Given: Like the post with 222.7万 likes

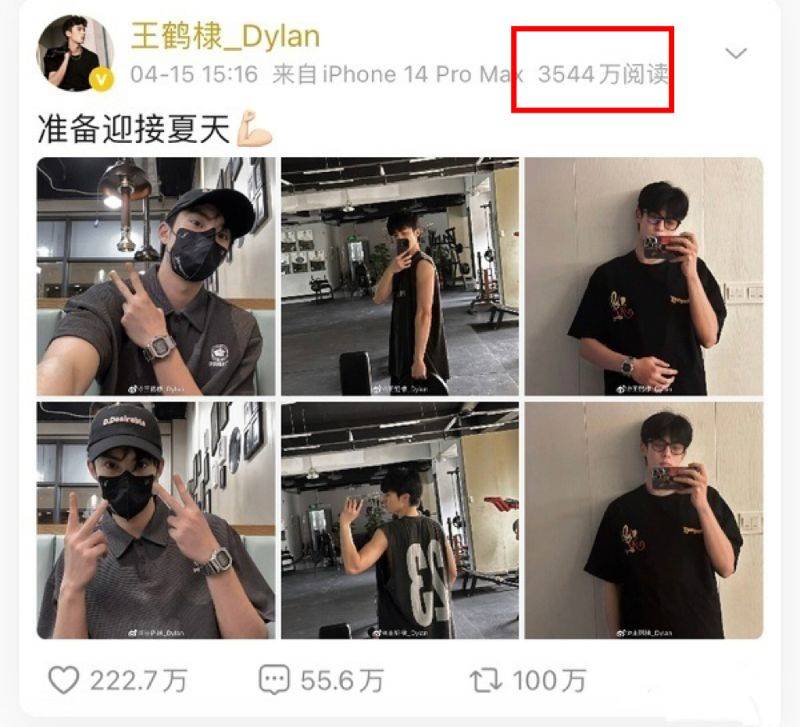Looking at the screenshot, I should pyautogui.click(x=64, y=681).
